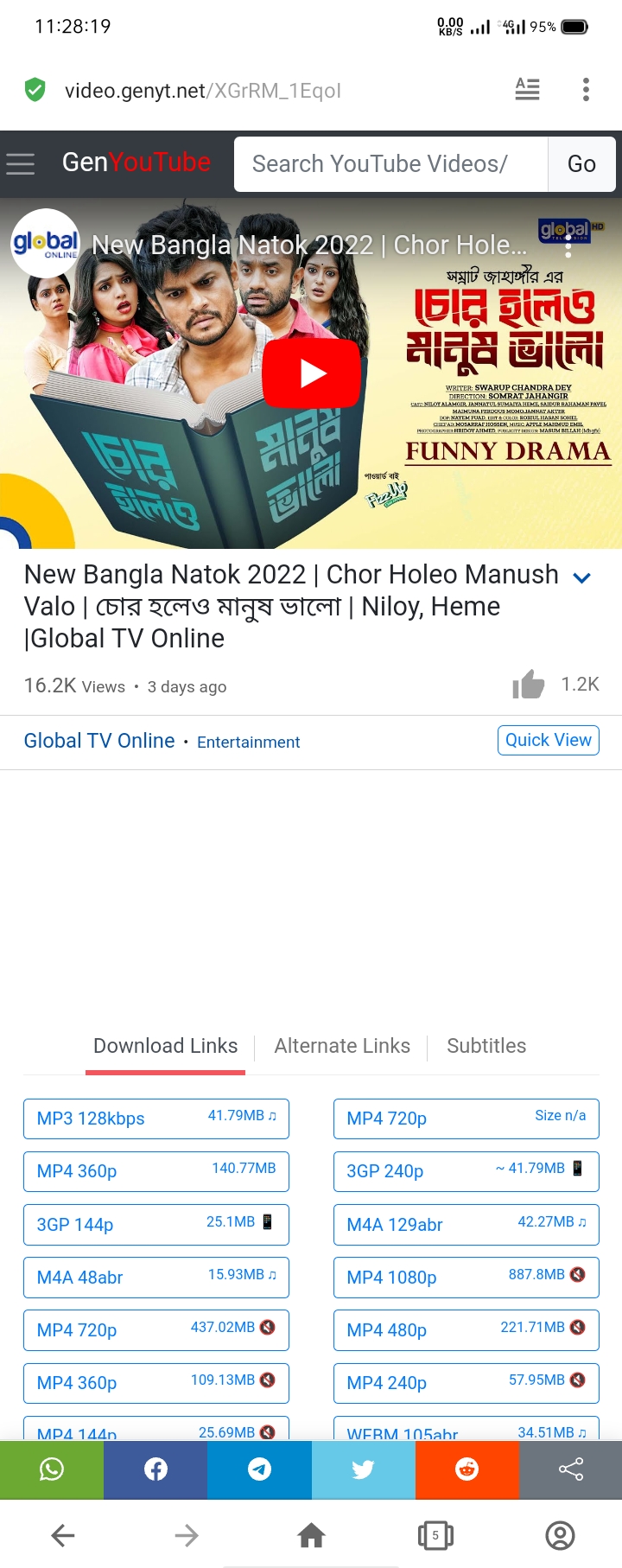Like the video with thumbs up
Screen dimensions: 622x1568
click(x=529, y=685)
